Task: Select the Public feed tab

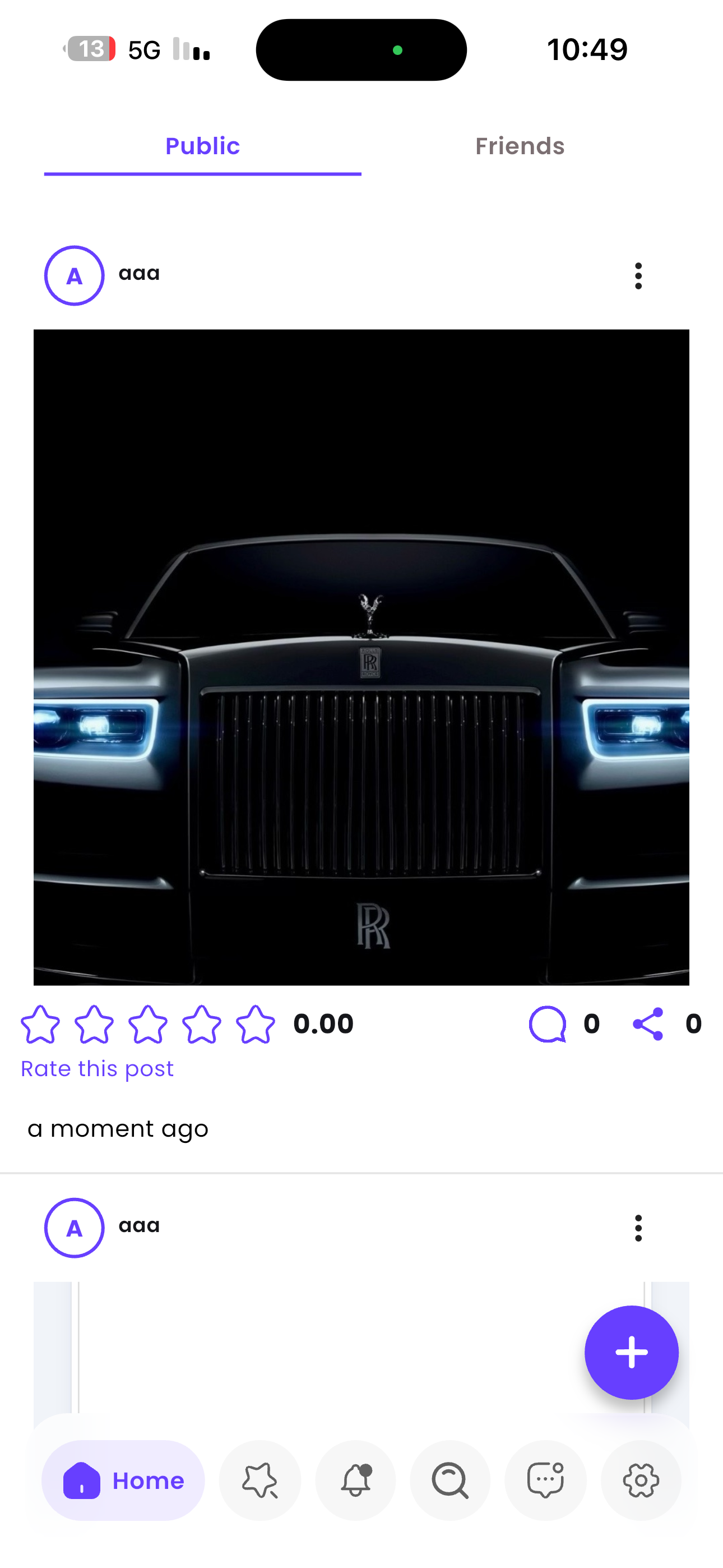Action: click(x=203, y=147)
